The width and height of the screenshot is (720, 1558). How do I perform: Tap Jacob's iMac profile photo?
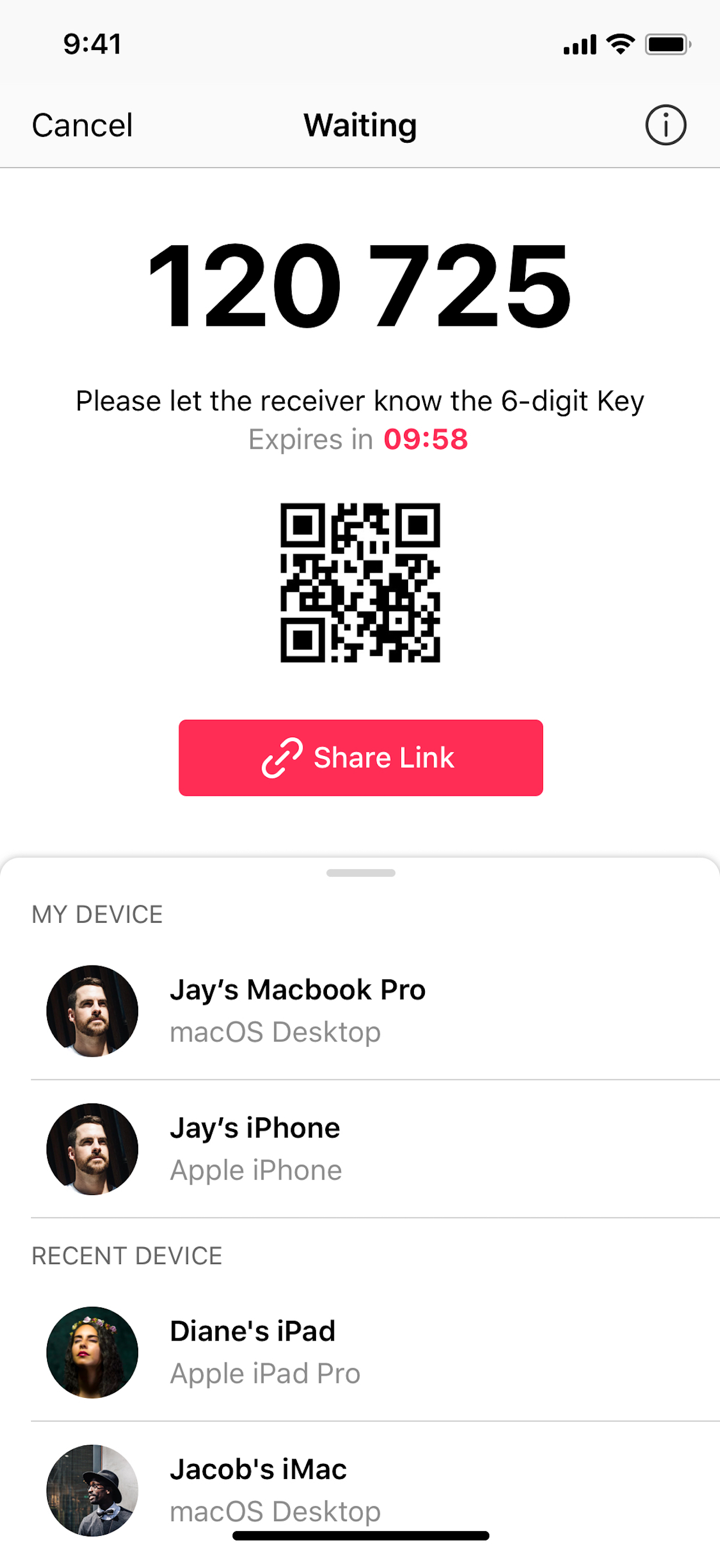point(92,1490)
